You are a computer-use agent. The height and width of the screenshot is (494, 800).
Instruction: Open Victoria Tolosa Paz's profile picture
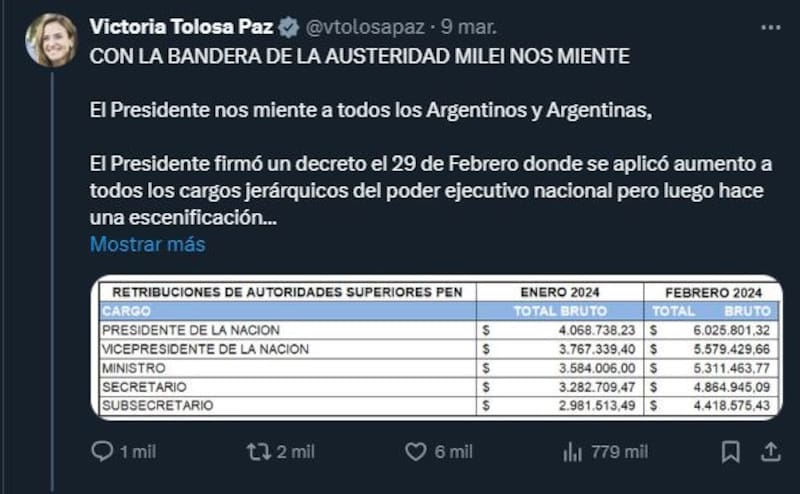(x=50, y=40)
